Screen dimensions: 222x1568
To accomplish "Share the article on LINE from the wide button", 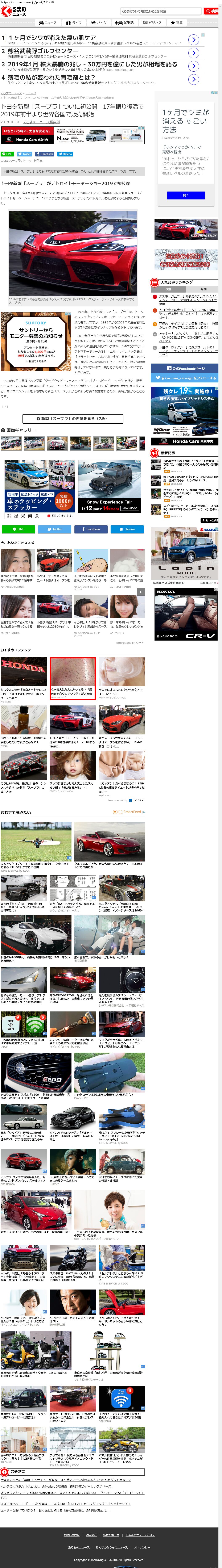I will click(18, 529).
